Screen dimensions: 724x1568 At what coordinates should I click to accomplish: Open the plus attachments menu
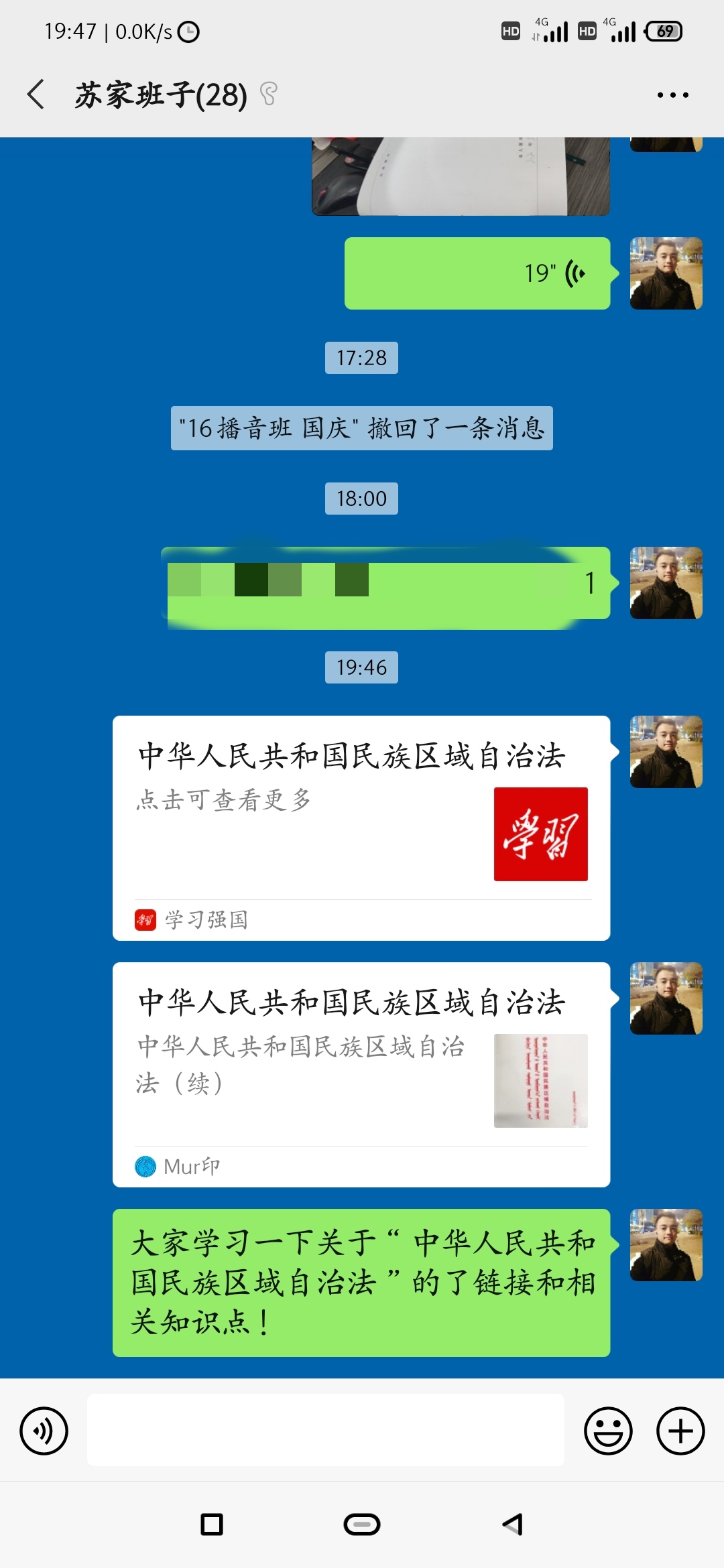click(680, 1431)
